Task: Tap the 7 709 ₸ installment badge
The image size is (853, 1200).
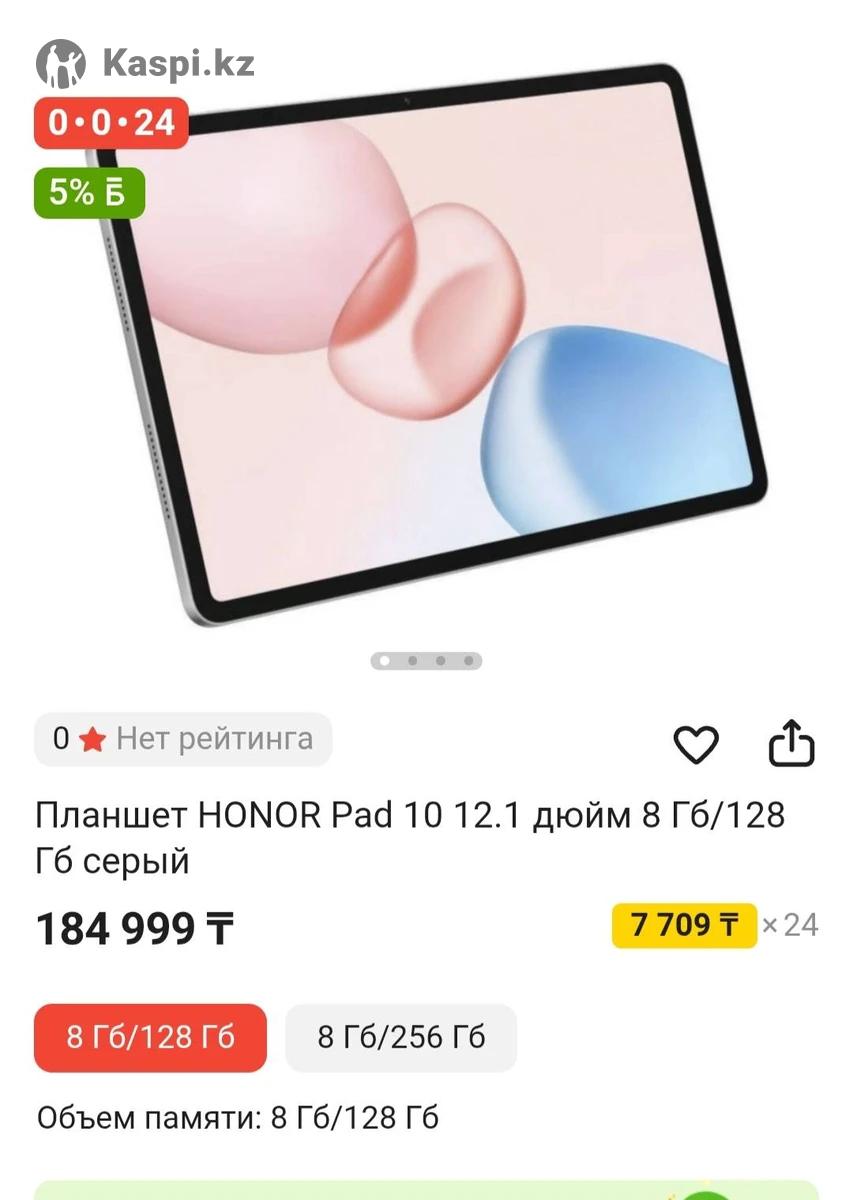Action: [684, 925]
